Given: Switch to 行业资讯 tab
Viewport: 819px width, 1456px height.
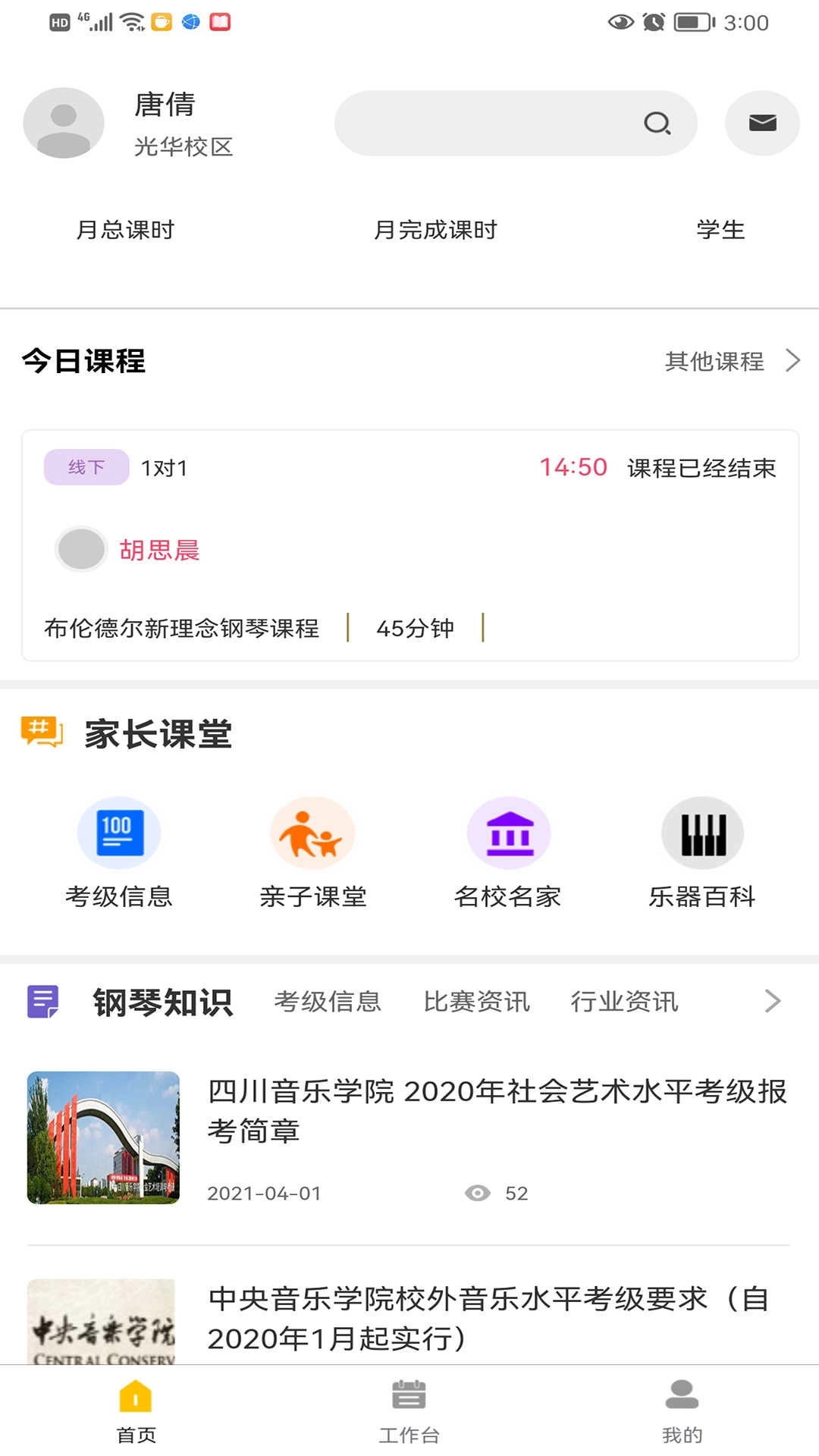Looking at the screenshot, I should pos(624,1002).
